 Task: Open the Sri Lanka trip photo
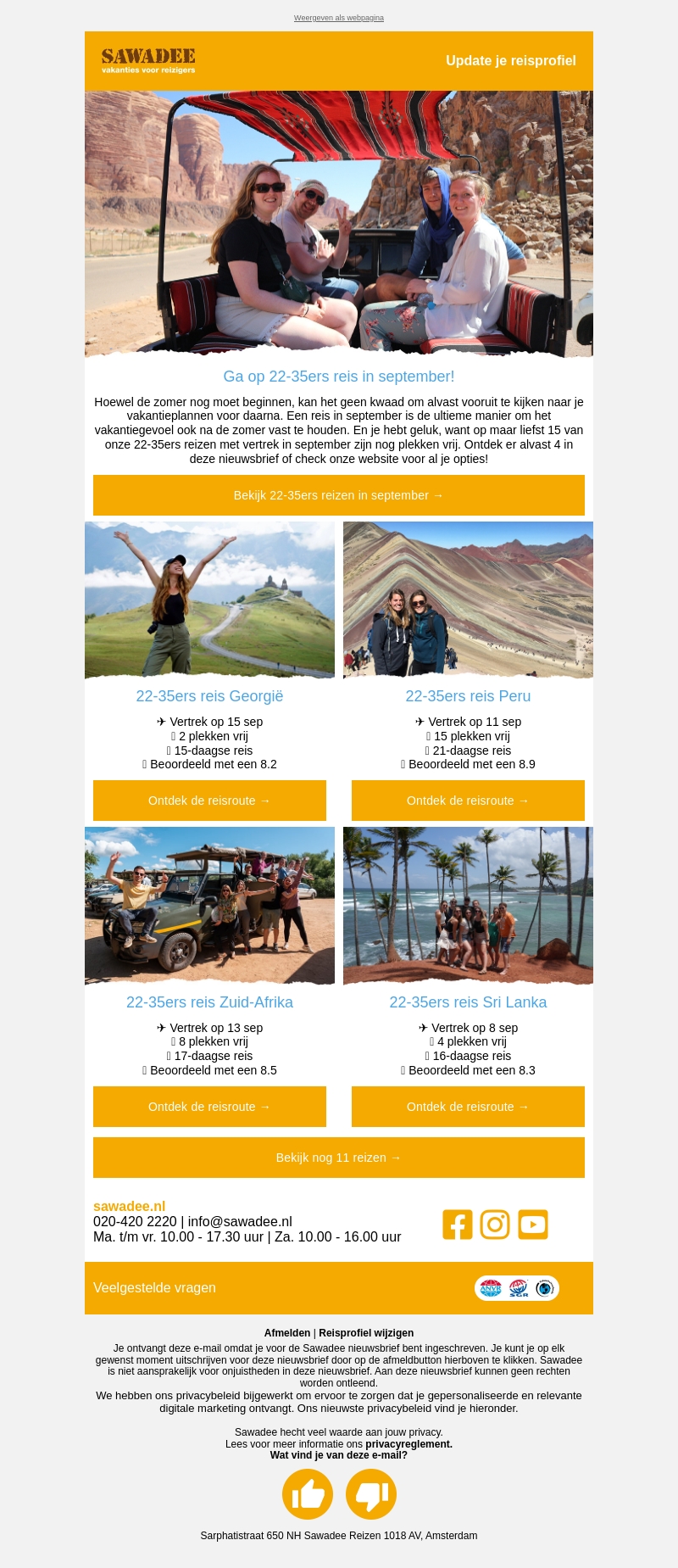pyautogui.click(x=468, y=905)
